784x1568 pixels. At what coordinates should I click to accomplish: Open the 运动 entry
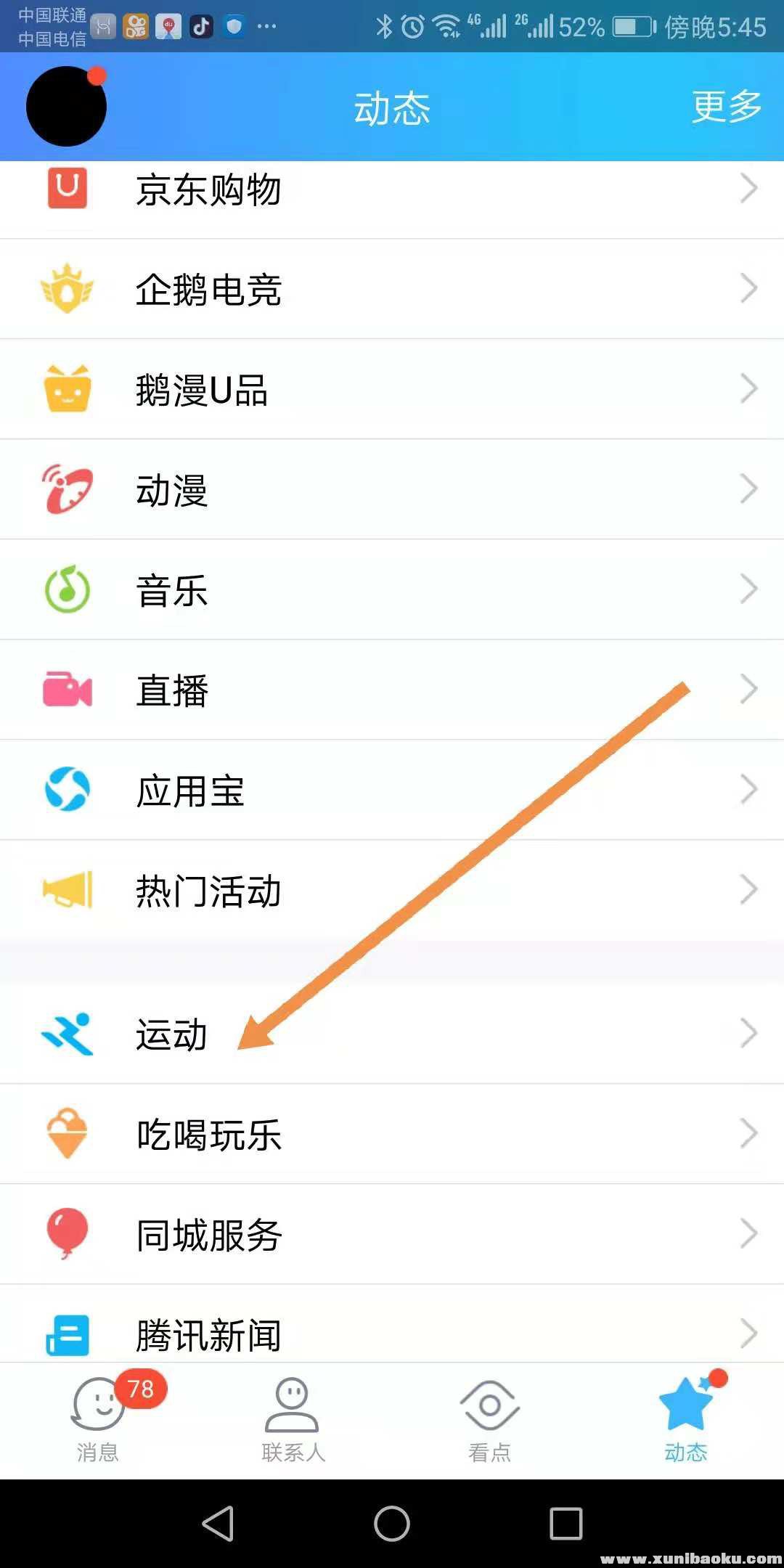392,1034
